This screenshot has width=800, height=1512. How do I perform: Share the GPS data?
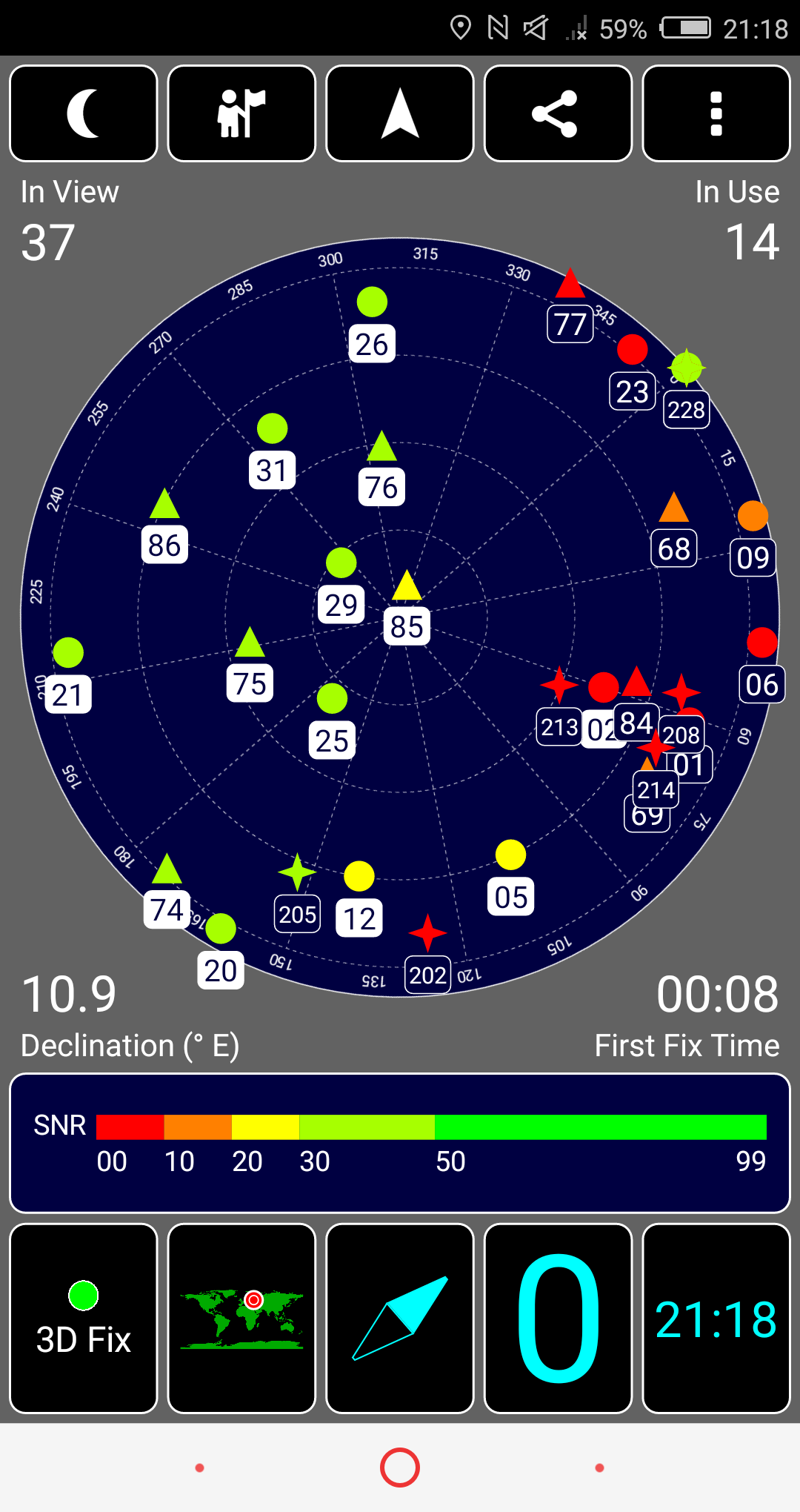pyautogui.click(x=558, y=113)
